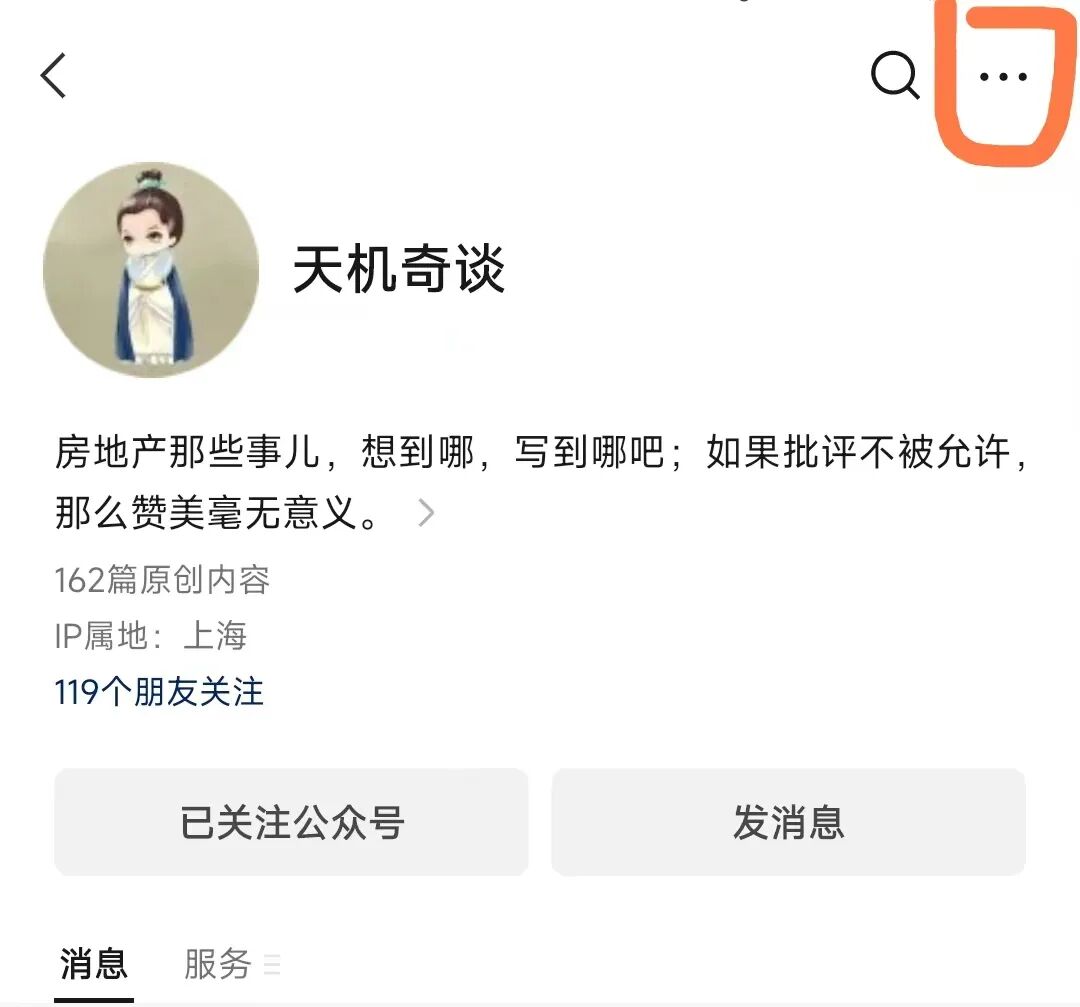Screen dimensions: 1080x1007
Task: Go back using the top-left arrow
Action: [x=54, y=75]
